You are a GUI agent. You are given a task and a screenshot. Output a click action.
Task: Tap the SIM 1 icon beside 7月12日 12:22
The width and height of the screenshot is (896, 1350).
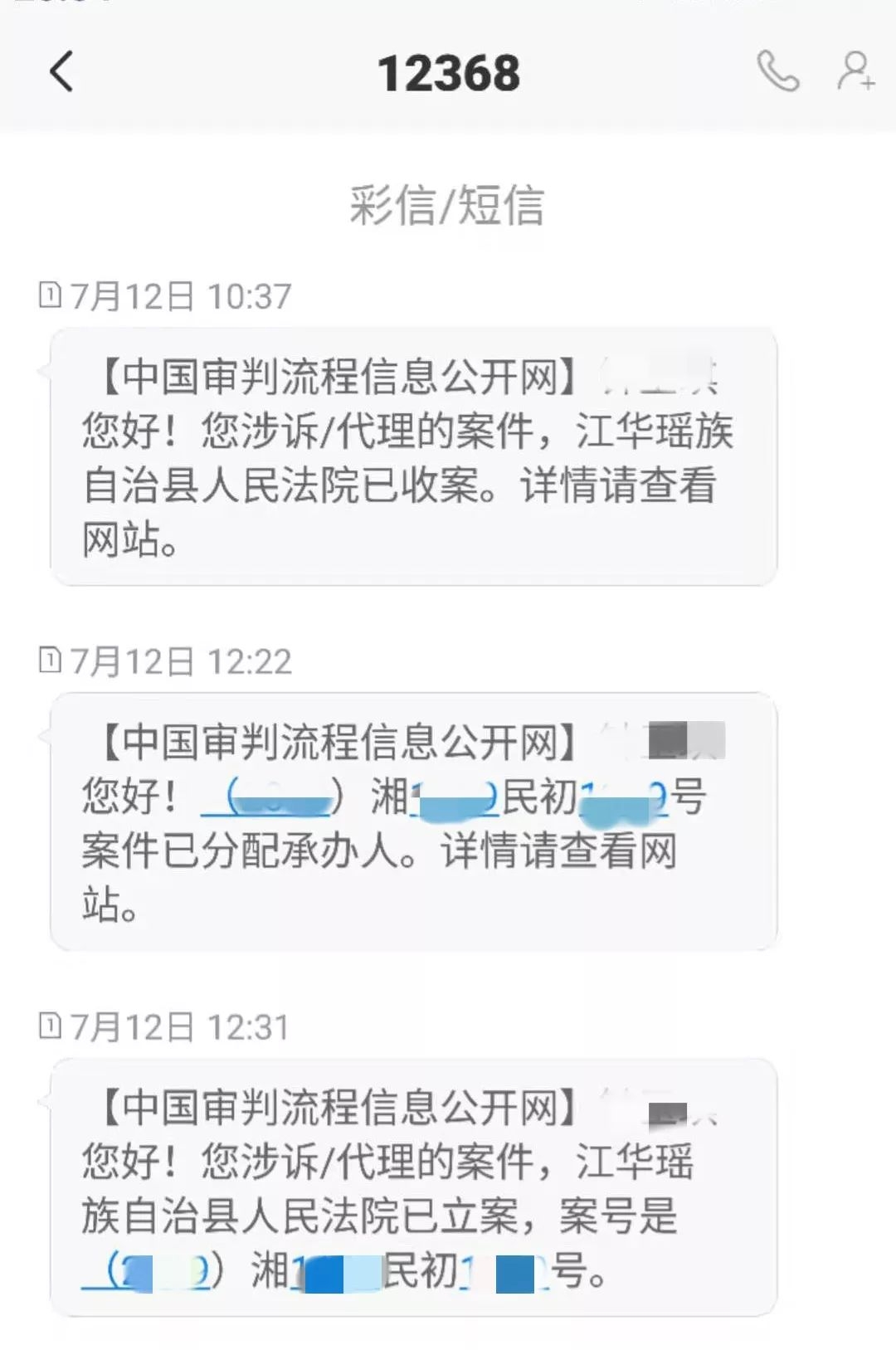[x=51, y=660]
